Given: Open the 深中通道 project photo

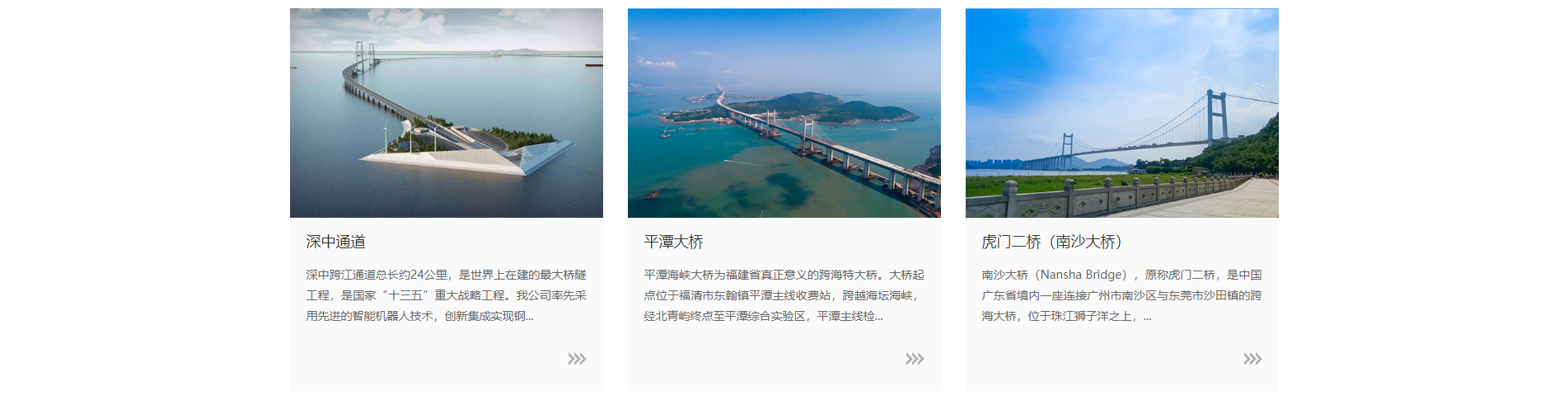Looking at the screenshot, I should [446, 113].
